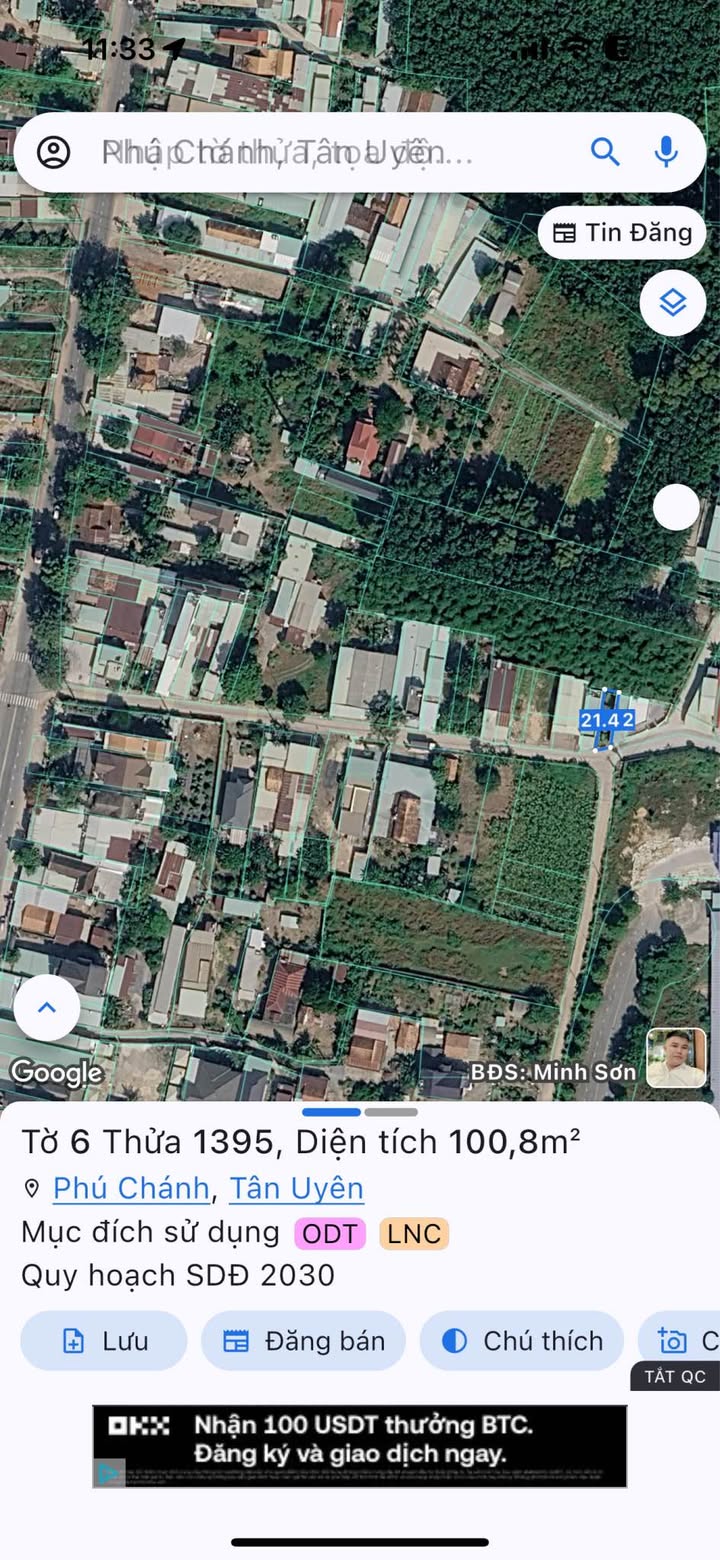Save this plot with Lưu
This screenshot has height=1560, width=720.
pos(104,1341)
